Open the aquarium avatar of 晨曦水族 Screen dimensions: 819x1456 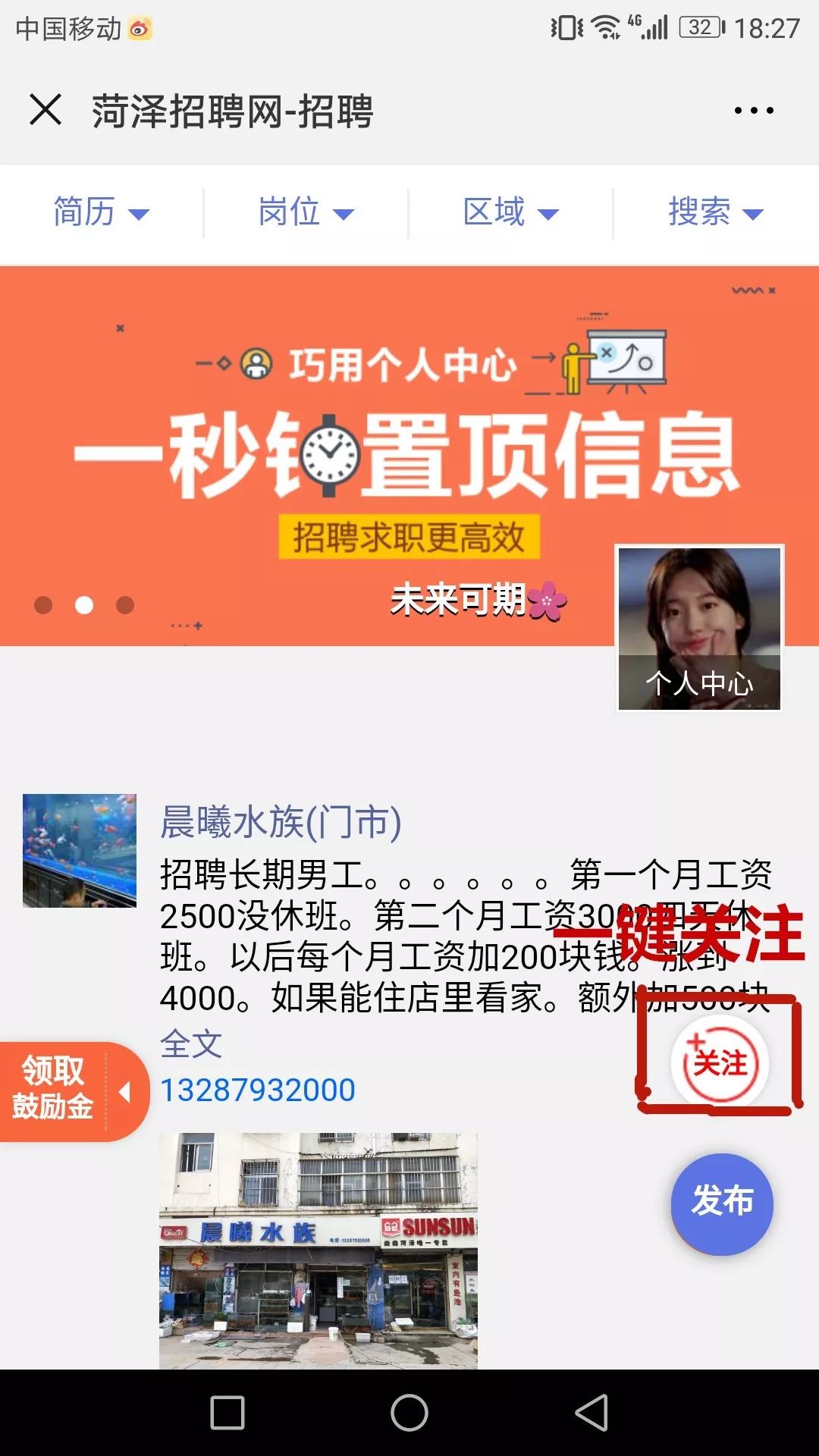80,851
